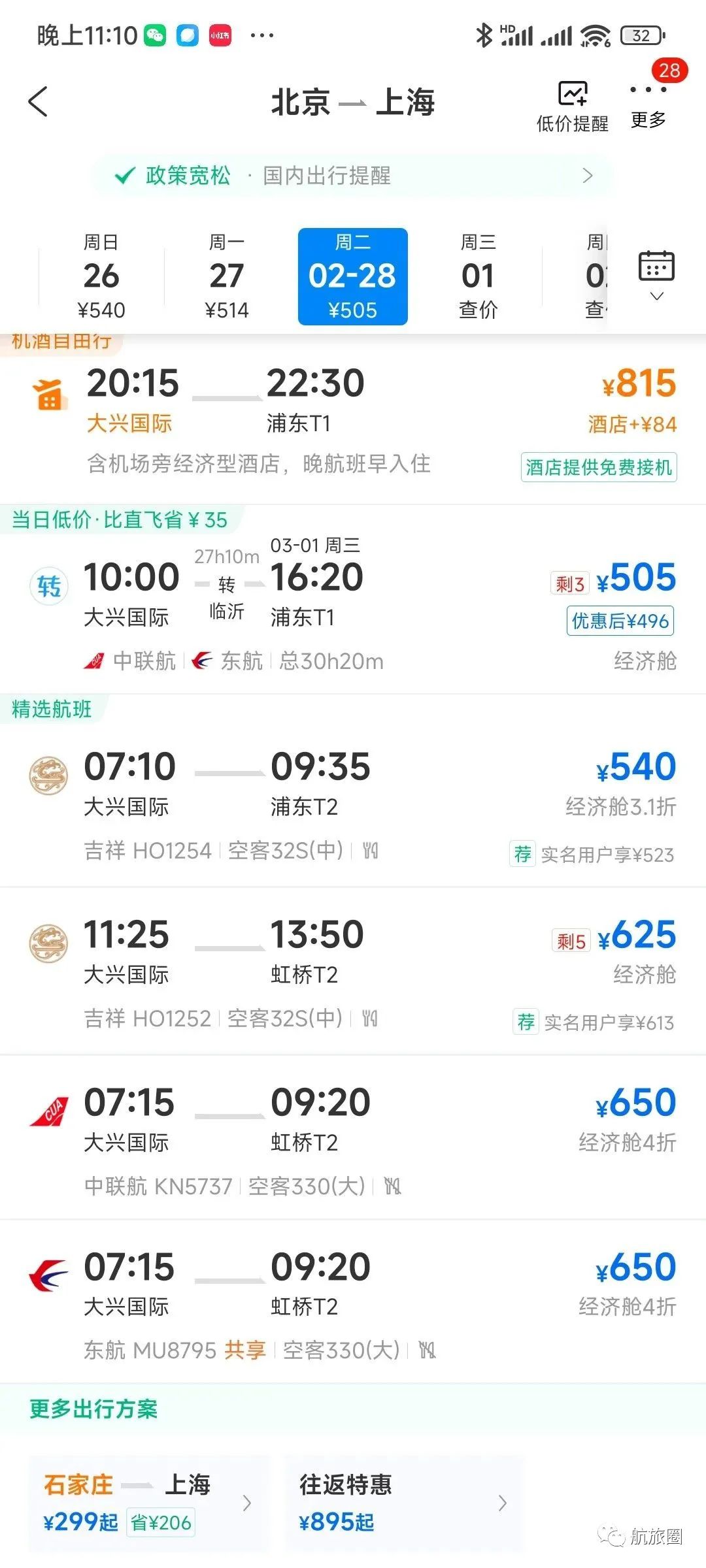Select the 02-28 周二 date tab
The height and width of the screenshot is (1568, 706).
click(353, 274)
